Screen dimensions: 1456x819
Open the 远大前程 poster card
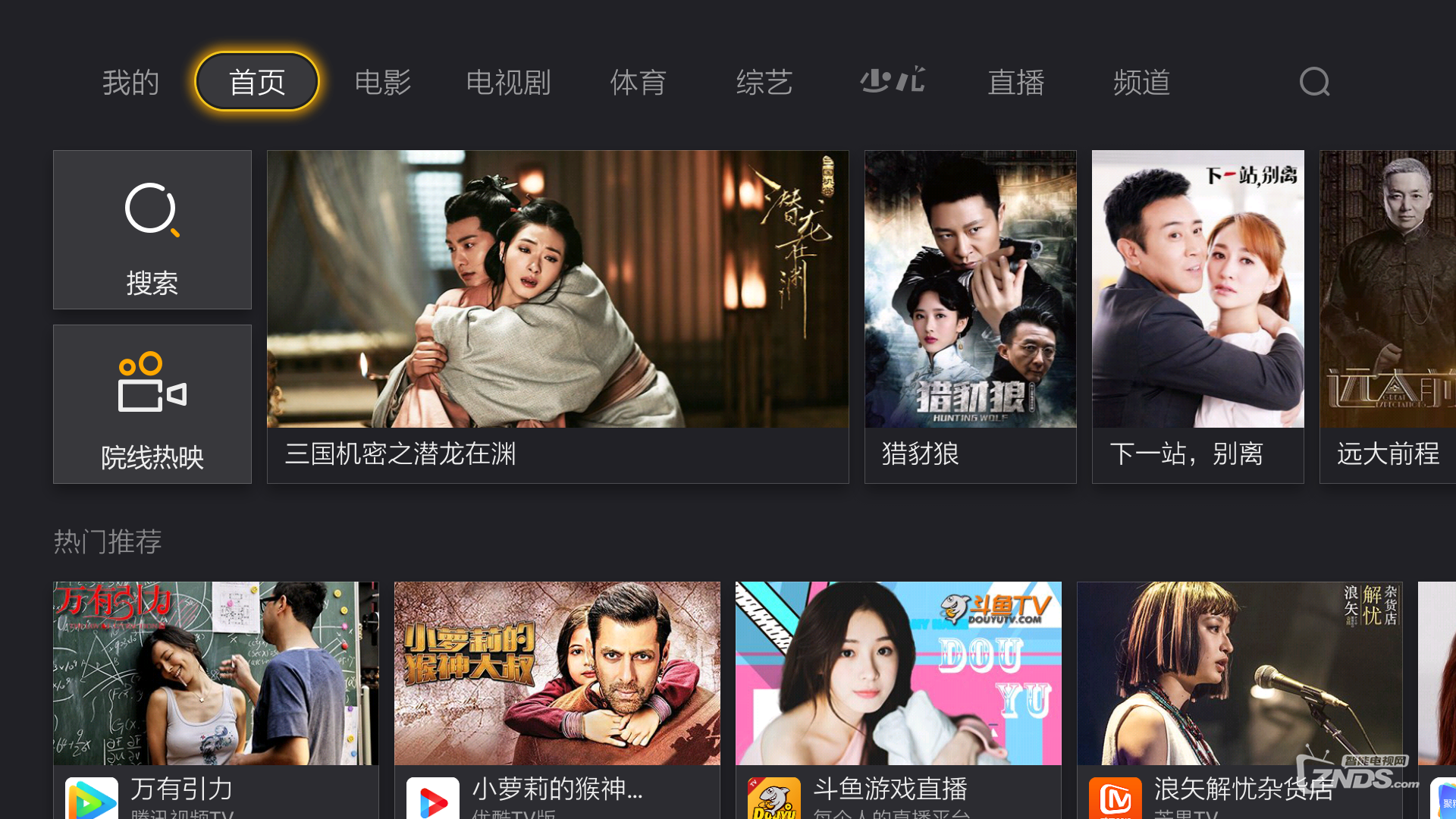1388,316
